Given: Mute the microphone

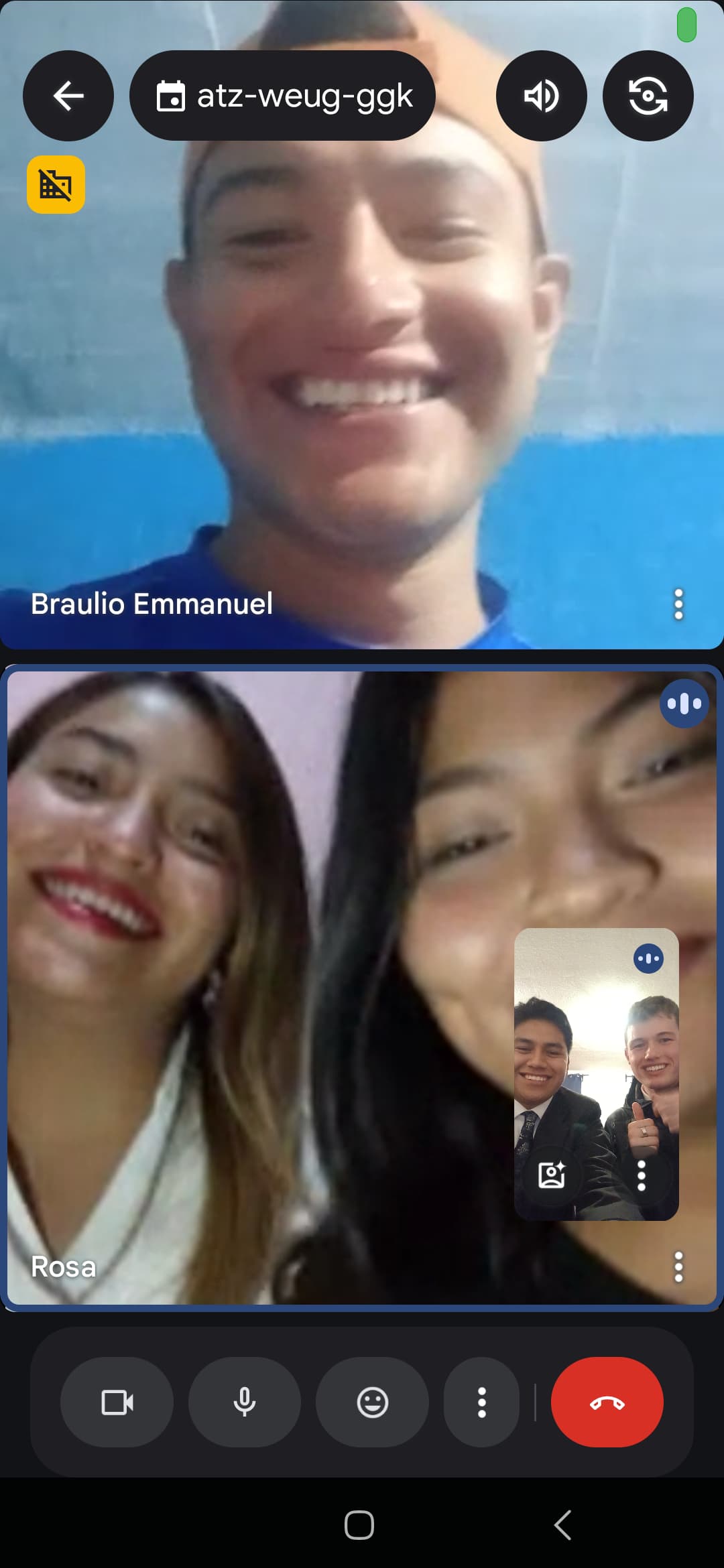Looking at the screenshot, I should coord(244,1402).
